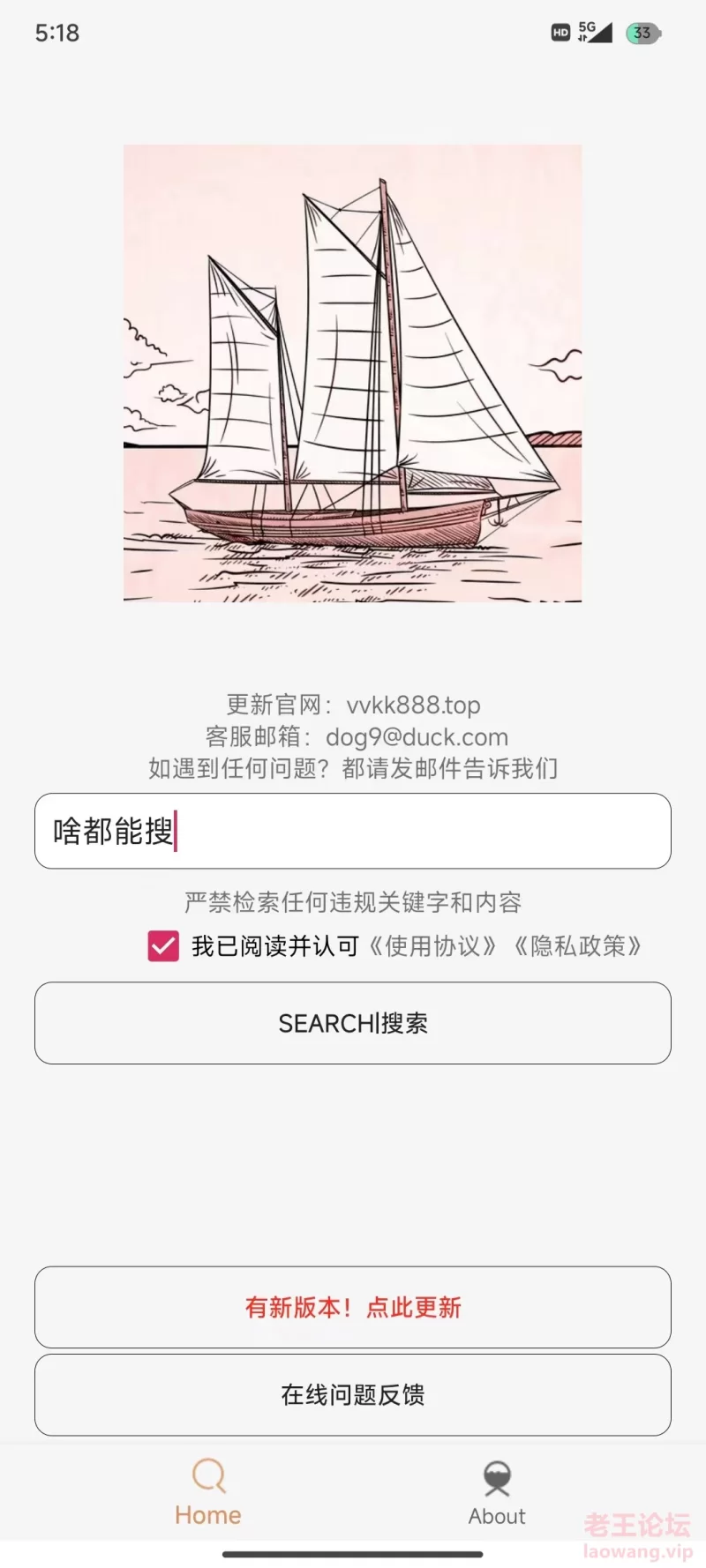The image size is (706, 1568).
Task: Open 在线问题反馈 feedback
Action: [353, 1394]
